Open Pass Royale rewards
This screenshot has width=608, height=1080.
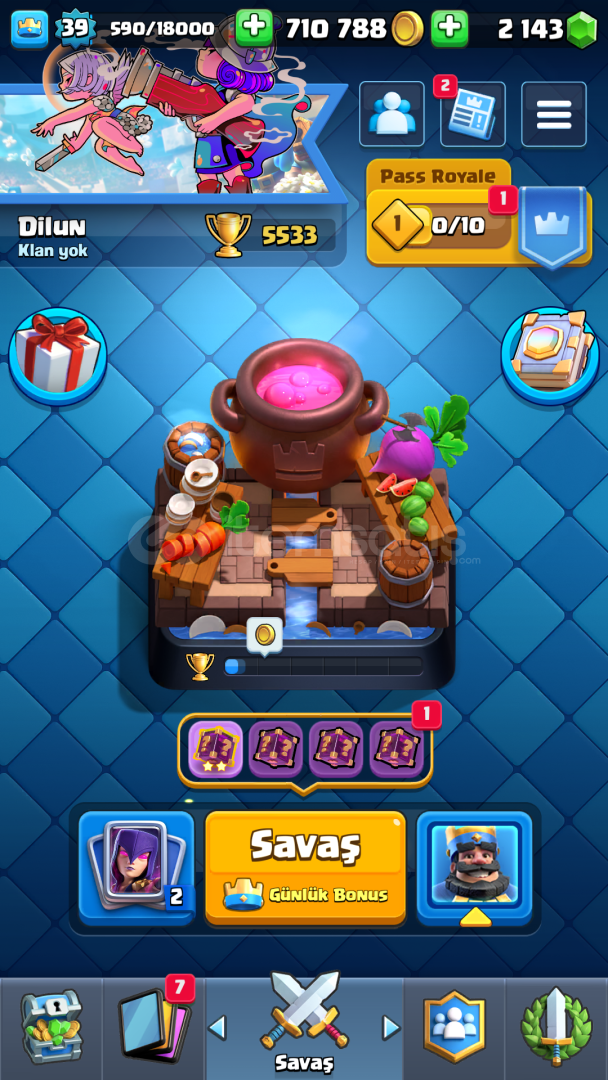pos(479,214)
